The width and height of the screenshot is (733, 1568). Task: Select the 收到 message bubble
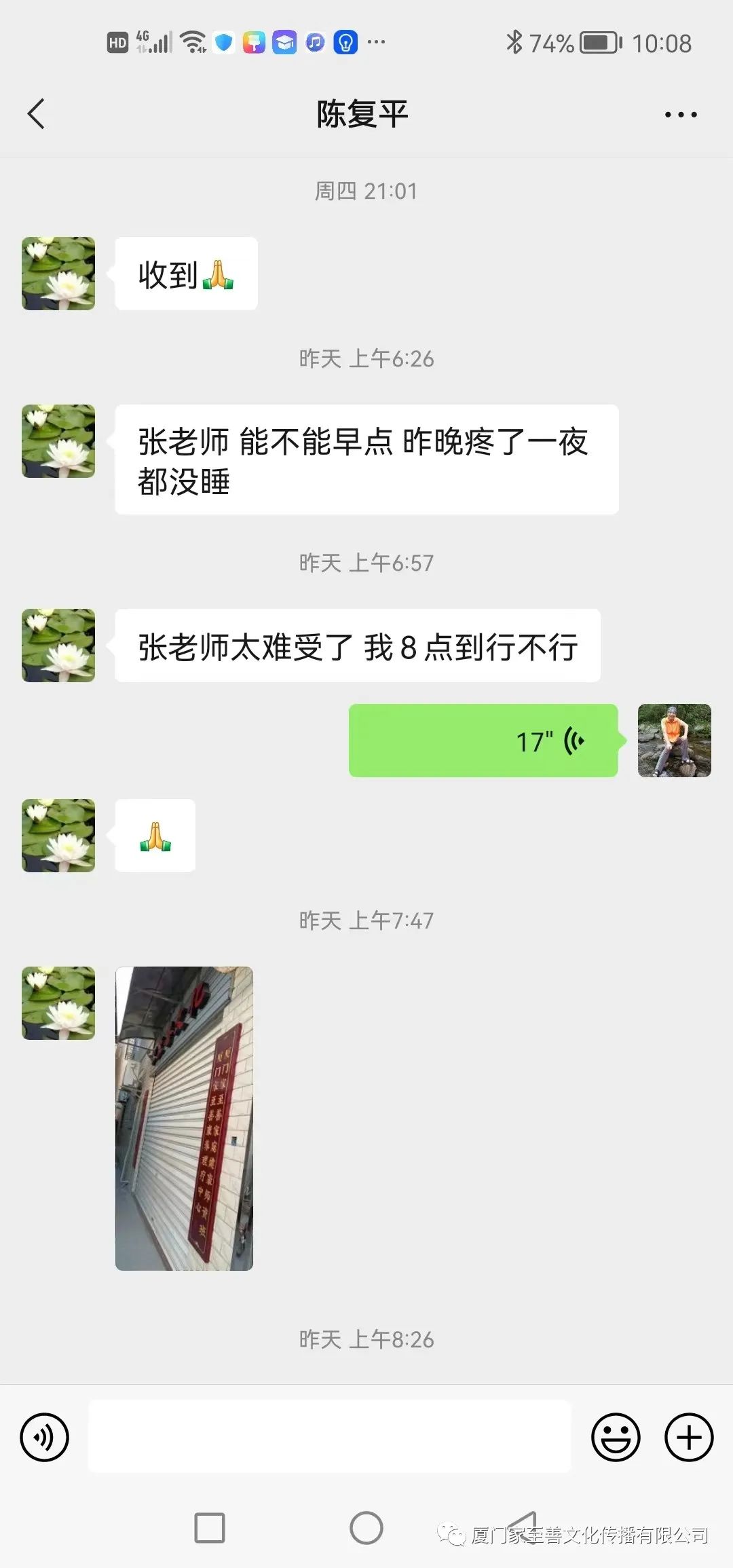point(185,274)
